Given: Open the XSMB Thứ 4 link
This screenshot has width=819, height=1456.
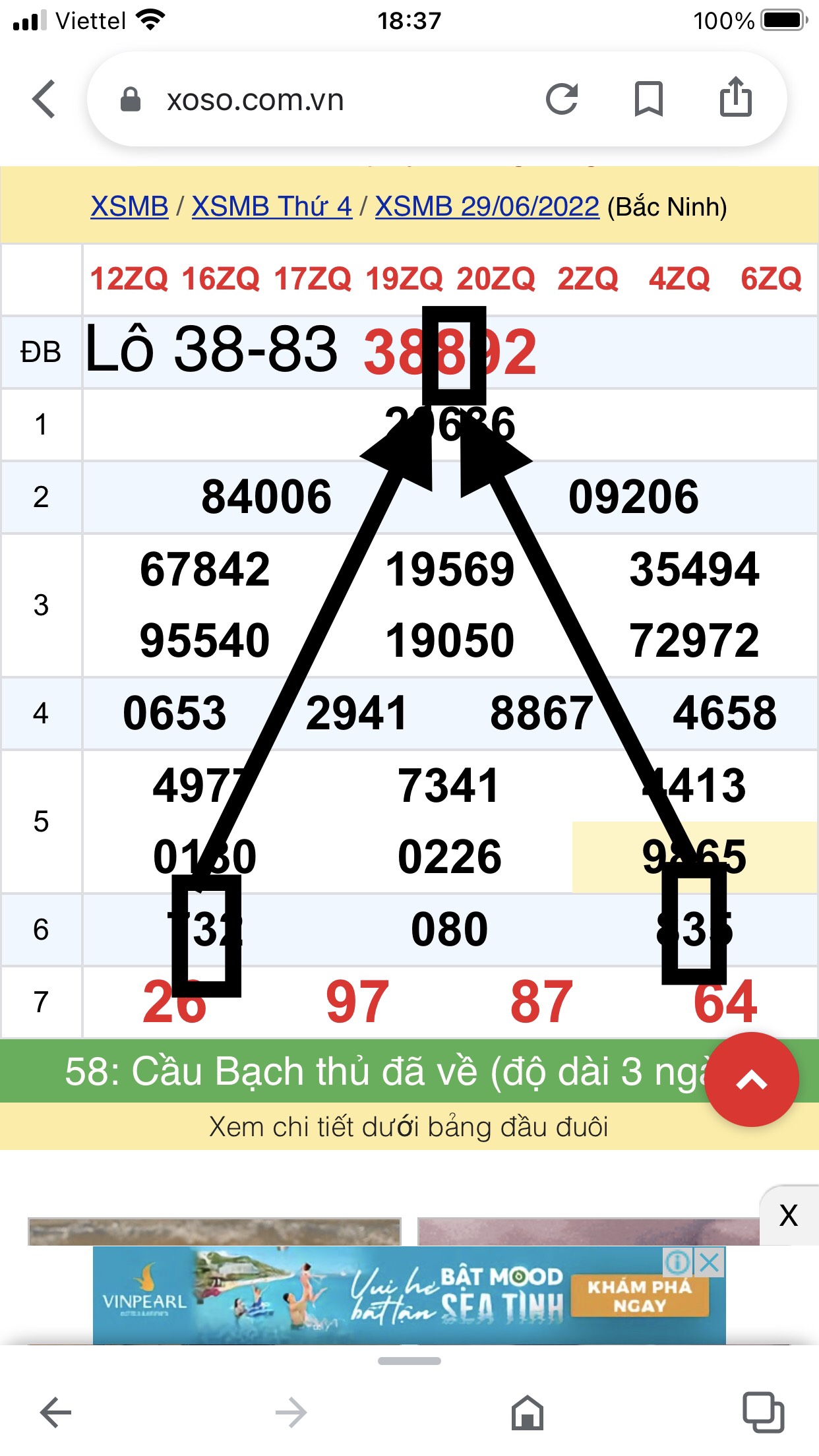Looking at the screenshot, I should [272, 207].
